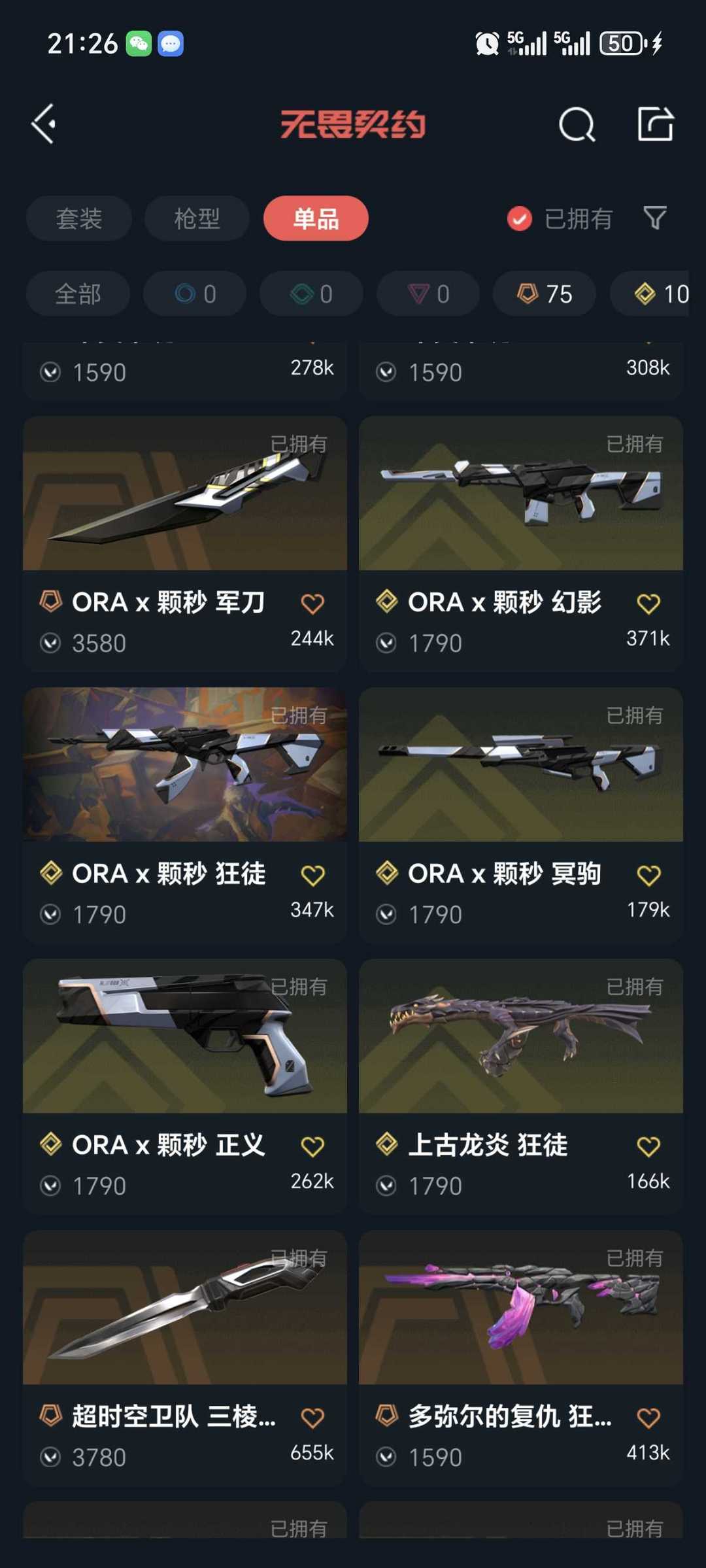Open the ORA x 颗秒 狂徒 skin card
Screen dimensions: 706x1568
click(185, 765)
